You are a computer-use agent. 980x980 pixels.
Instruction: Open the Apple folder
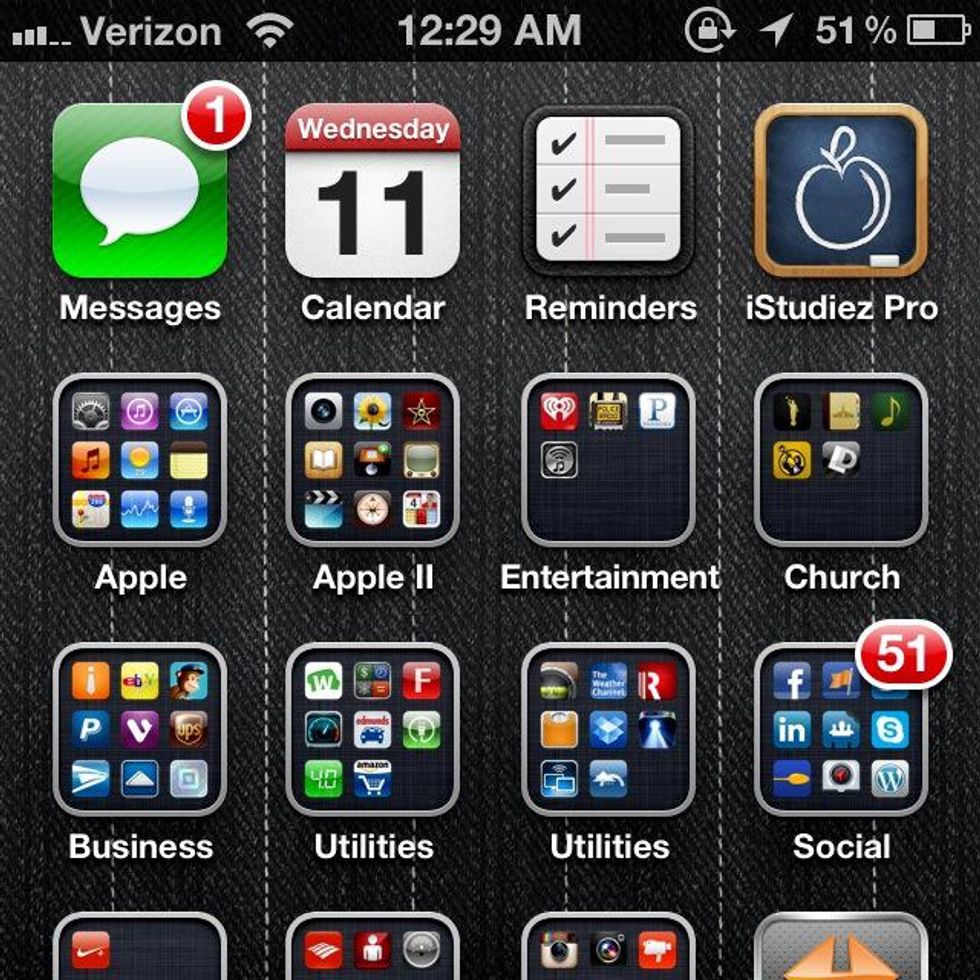[140, 459]
